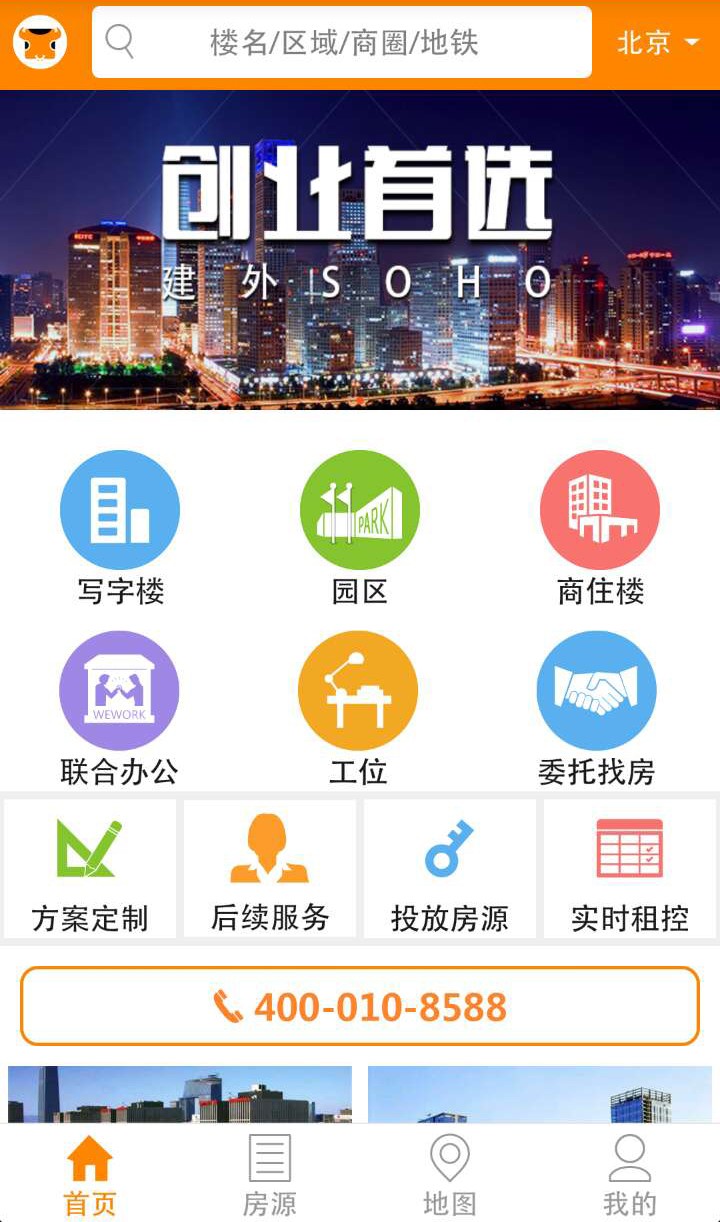Switch to the 房源 listings tab
Screen dimensions: 720x1222
click(268, 1175)
